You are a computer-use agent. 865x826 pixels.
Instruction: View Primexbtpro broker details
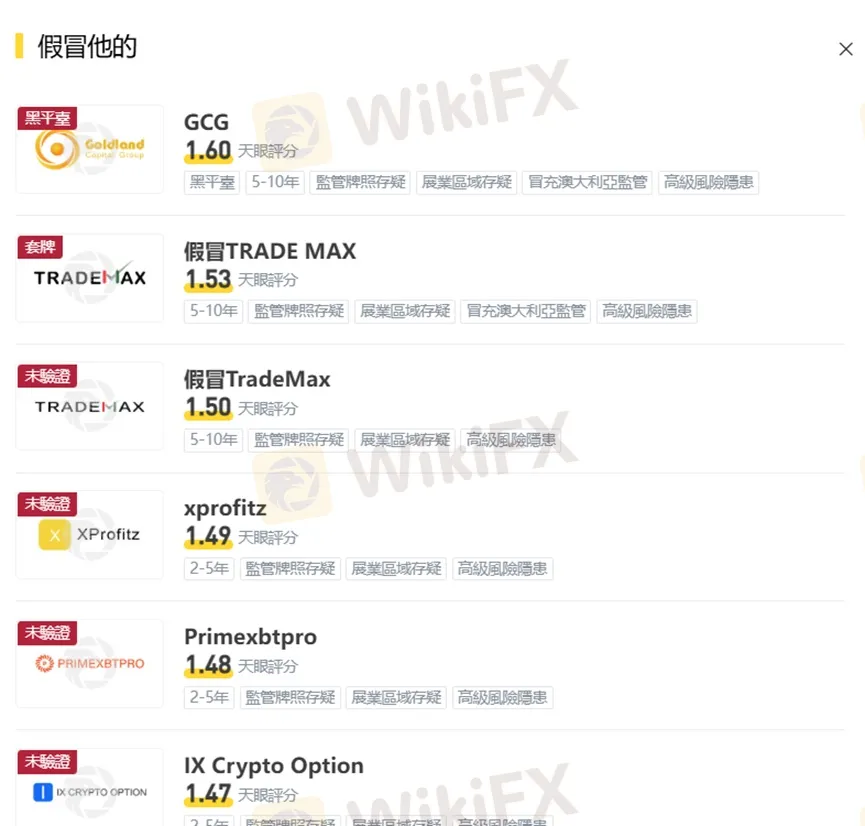pyautogui.click(x=250, y=637)
